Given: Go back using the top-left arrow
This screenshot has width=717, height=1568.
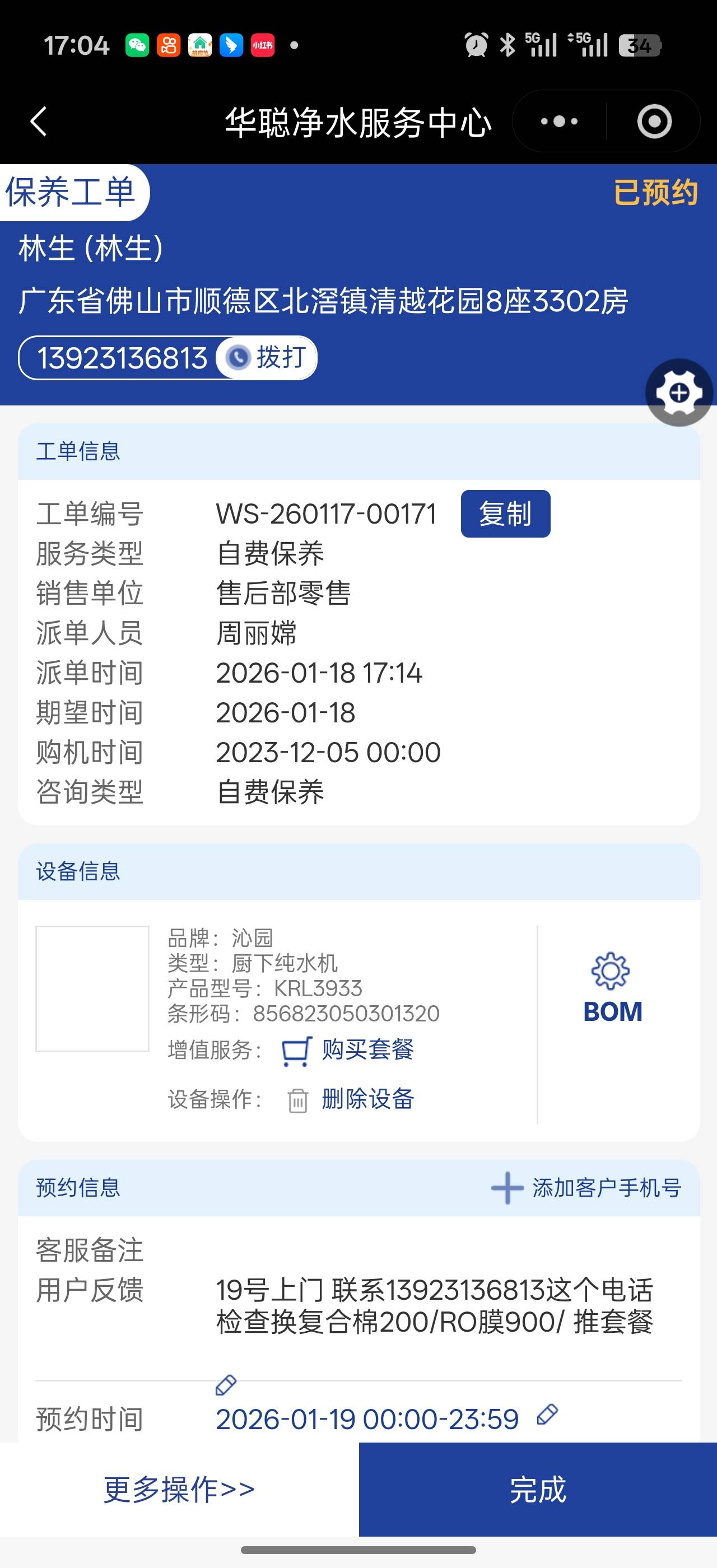Looking at the screenshot, I should tap(39, 121).
